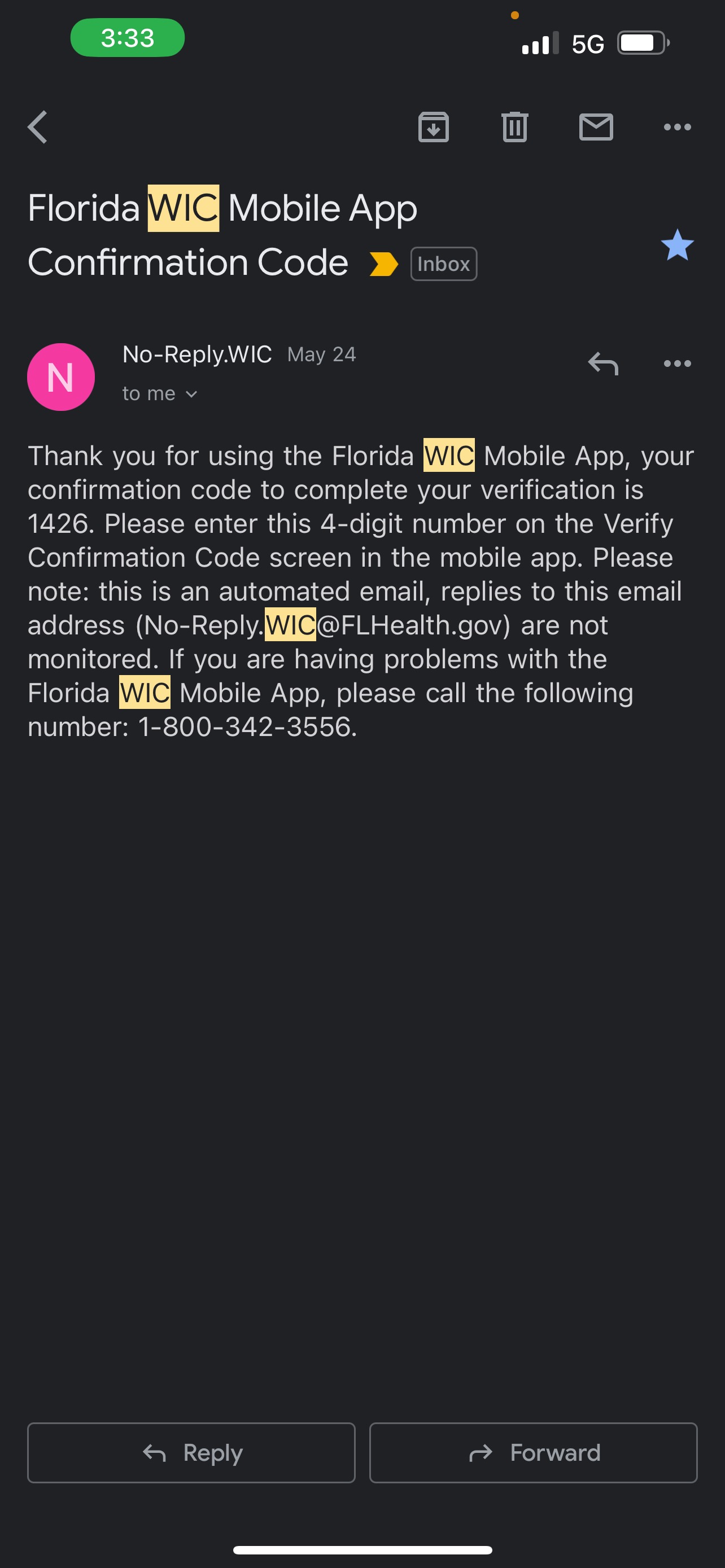Expand the "to me" recipient details

pos(160,394)
